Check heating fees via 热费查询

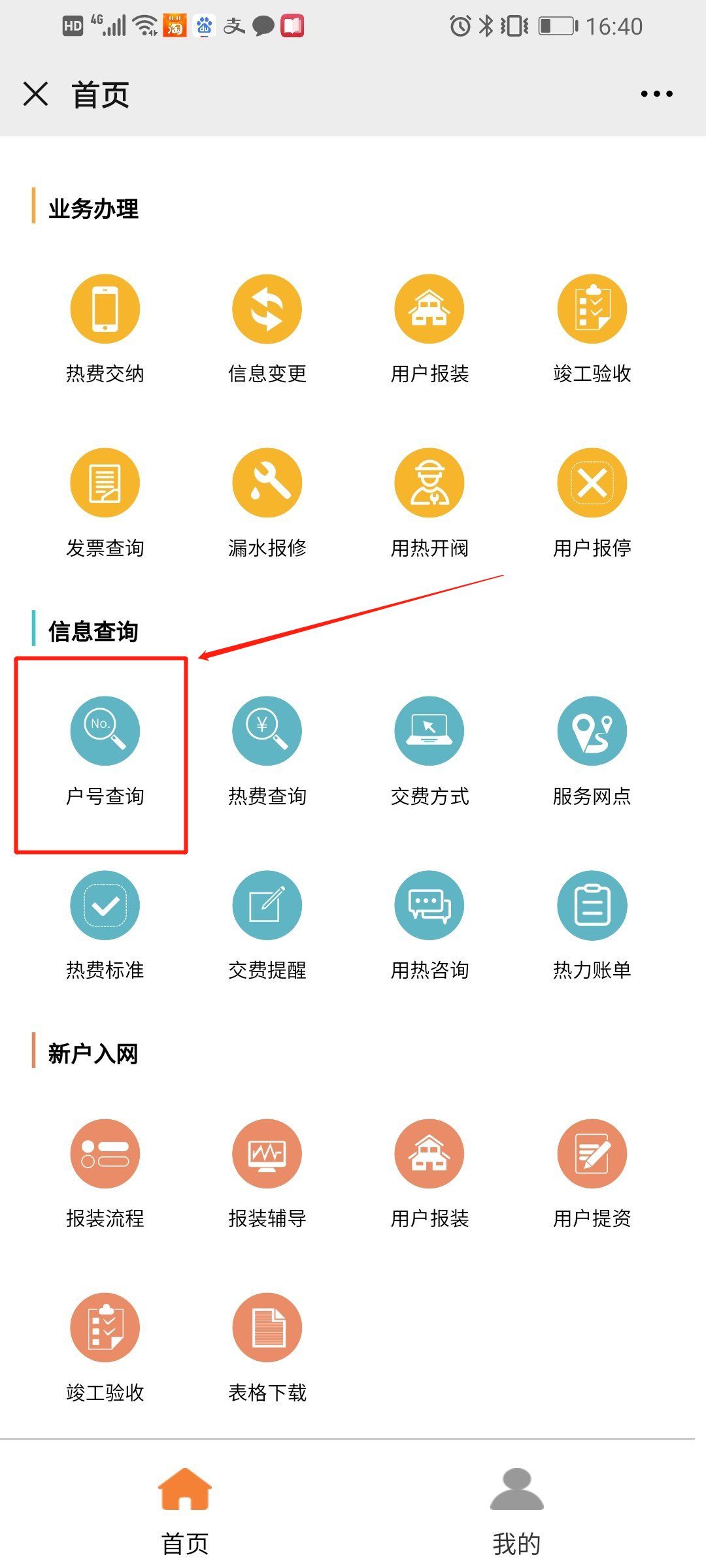coord(267,731)
